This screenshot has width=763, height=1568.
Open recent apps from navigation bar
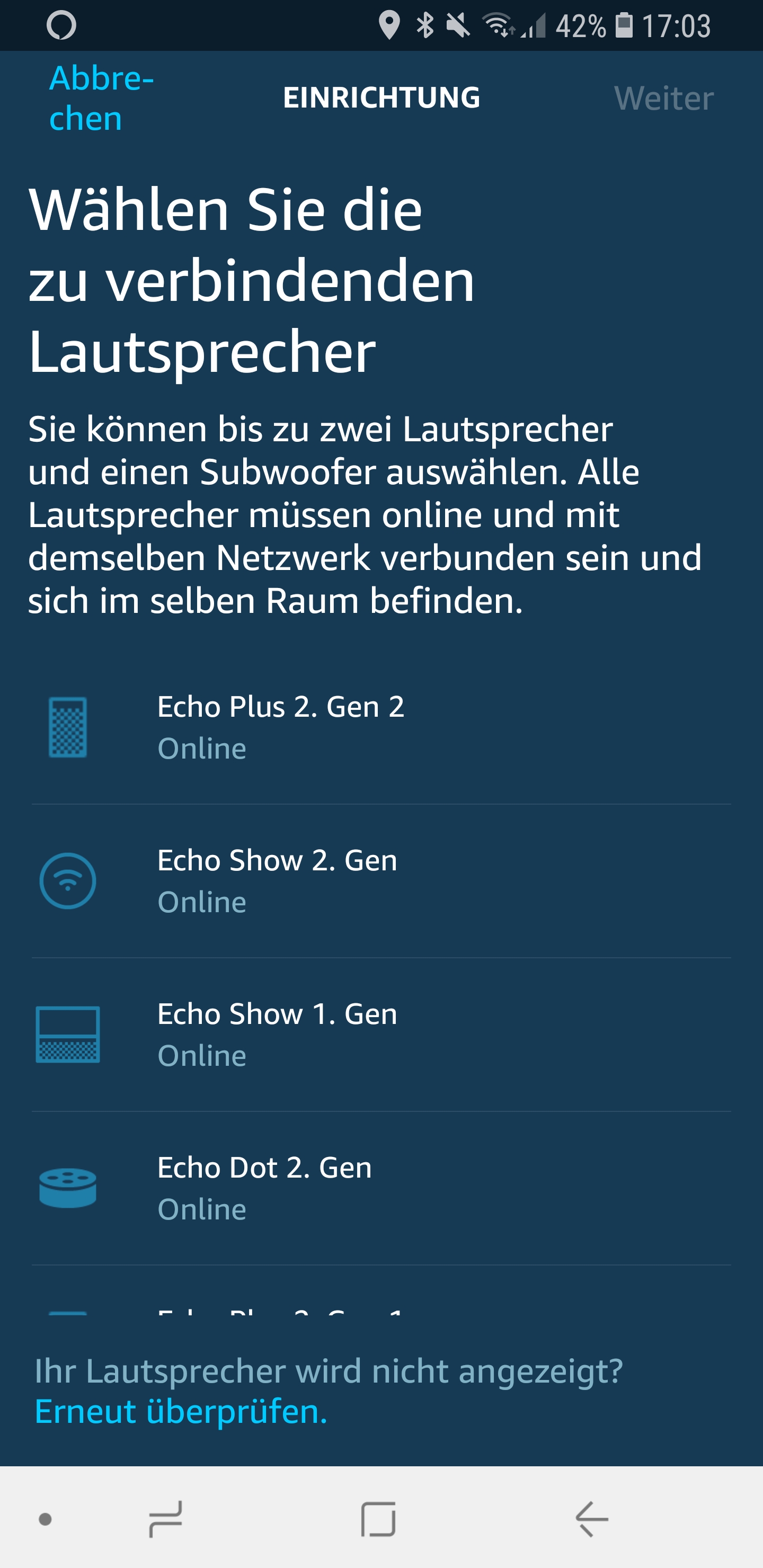pos(166,1519)
